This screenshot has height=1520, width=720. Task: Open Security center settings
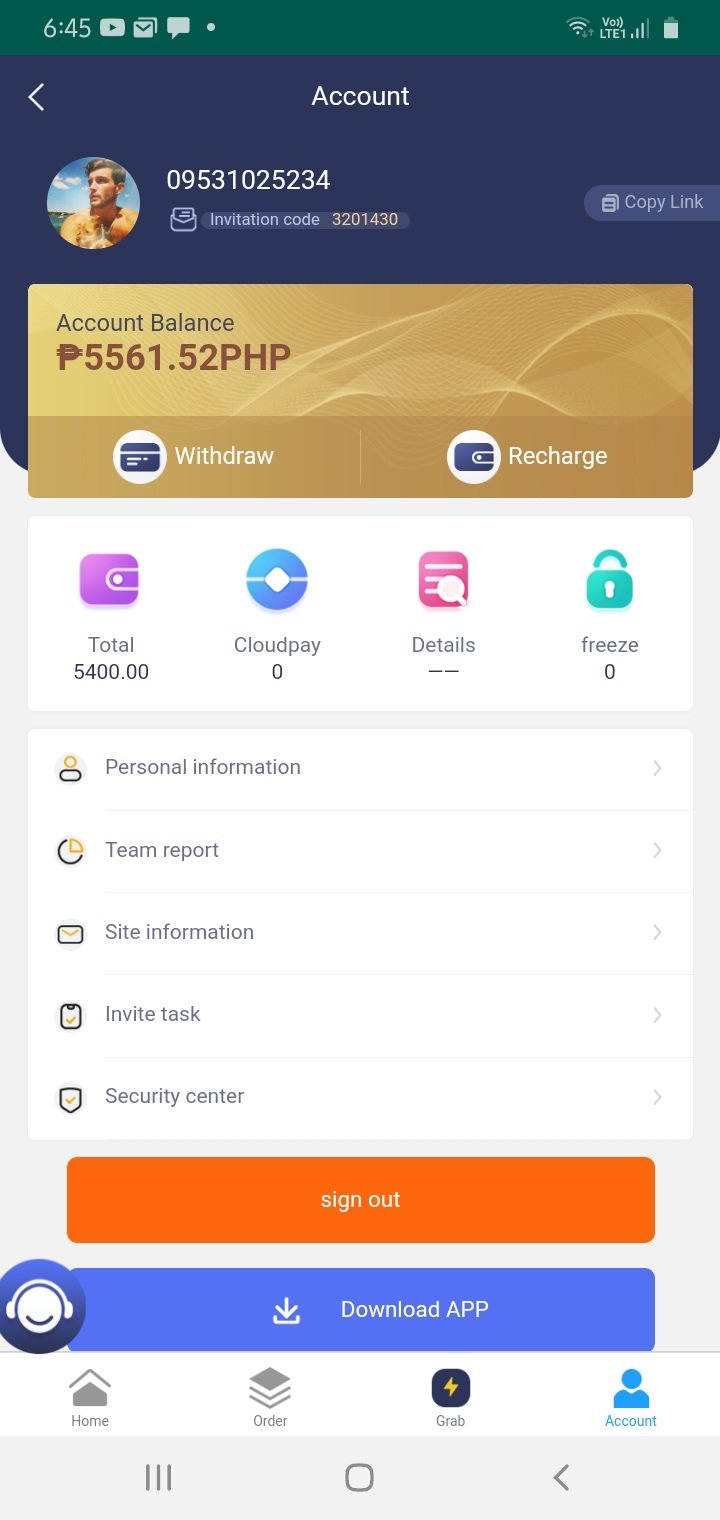pos(360,1097)
